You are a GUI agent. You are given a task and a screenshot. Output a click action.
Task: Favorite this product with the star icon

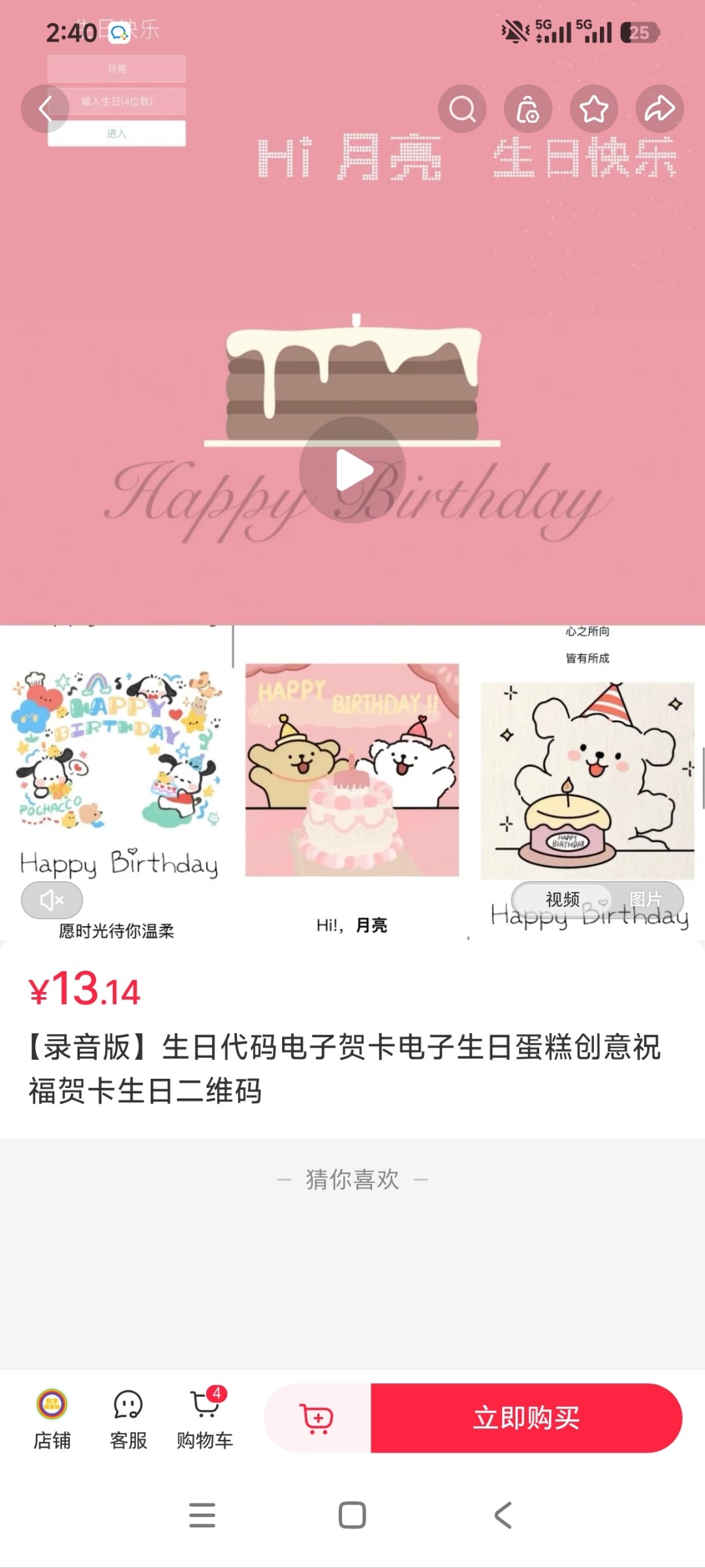(594, 108)
